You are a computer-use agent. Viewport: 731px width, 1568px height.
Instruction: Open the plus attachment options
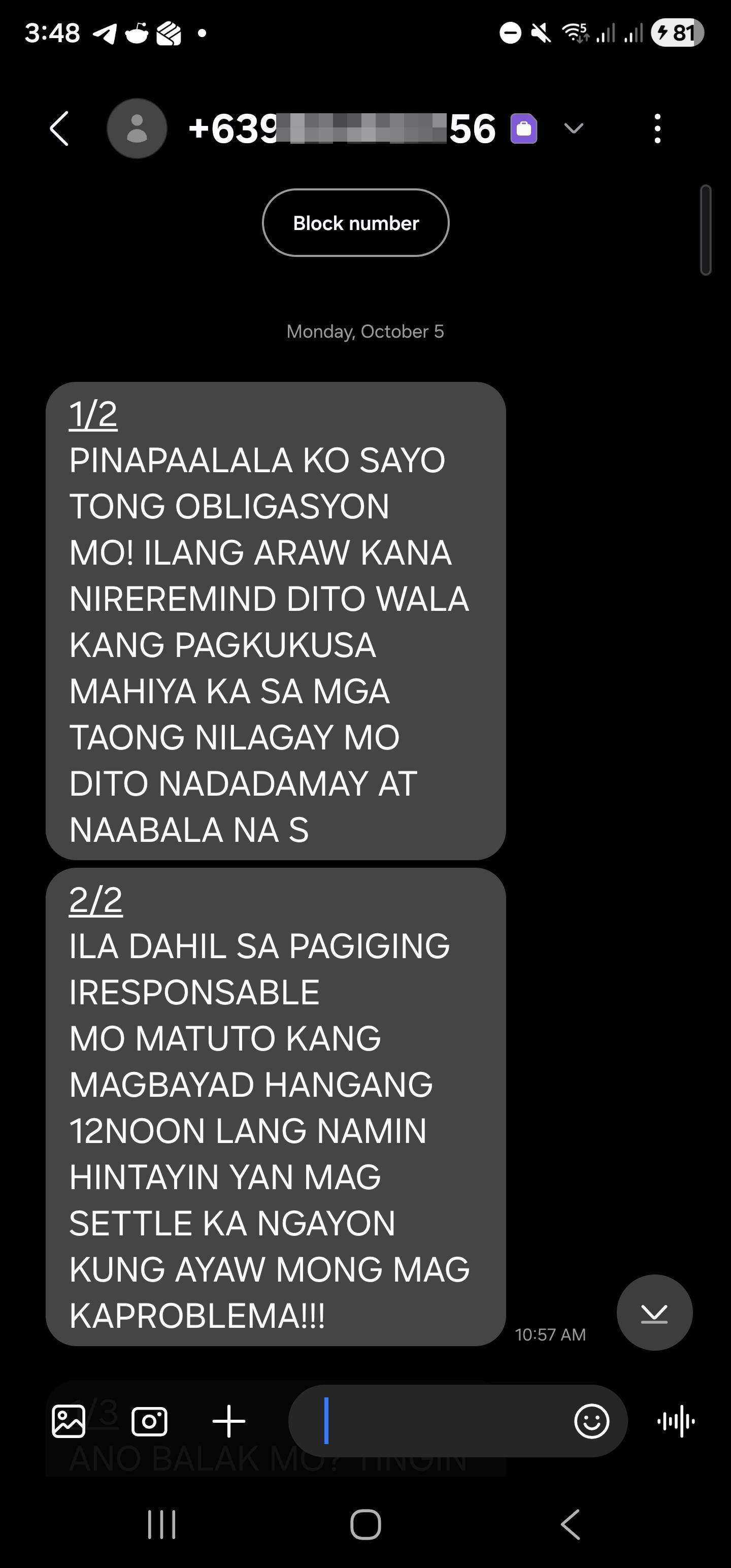pos(229,1422)
